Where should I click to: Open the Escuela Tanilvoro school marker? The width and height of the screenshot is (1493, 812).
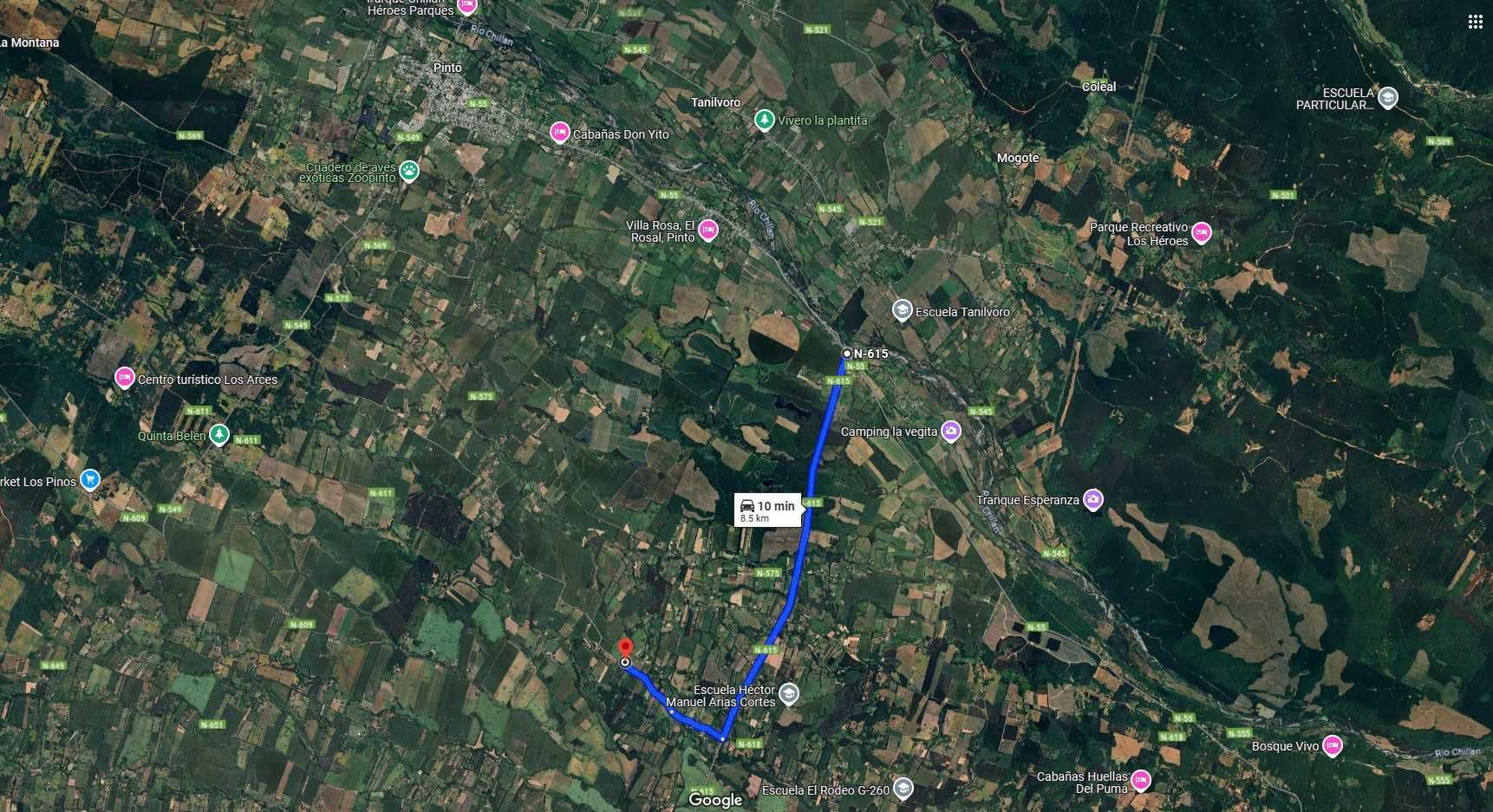tap(902, 310)
